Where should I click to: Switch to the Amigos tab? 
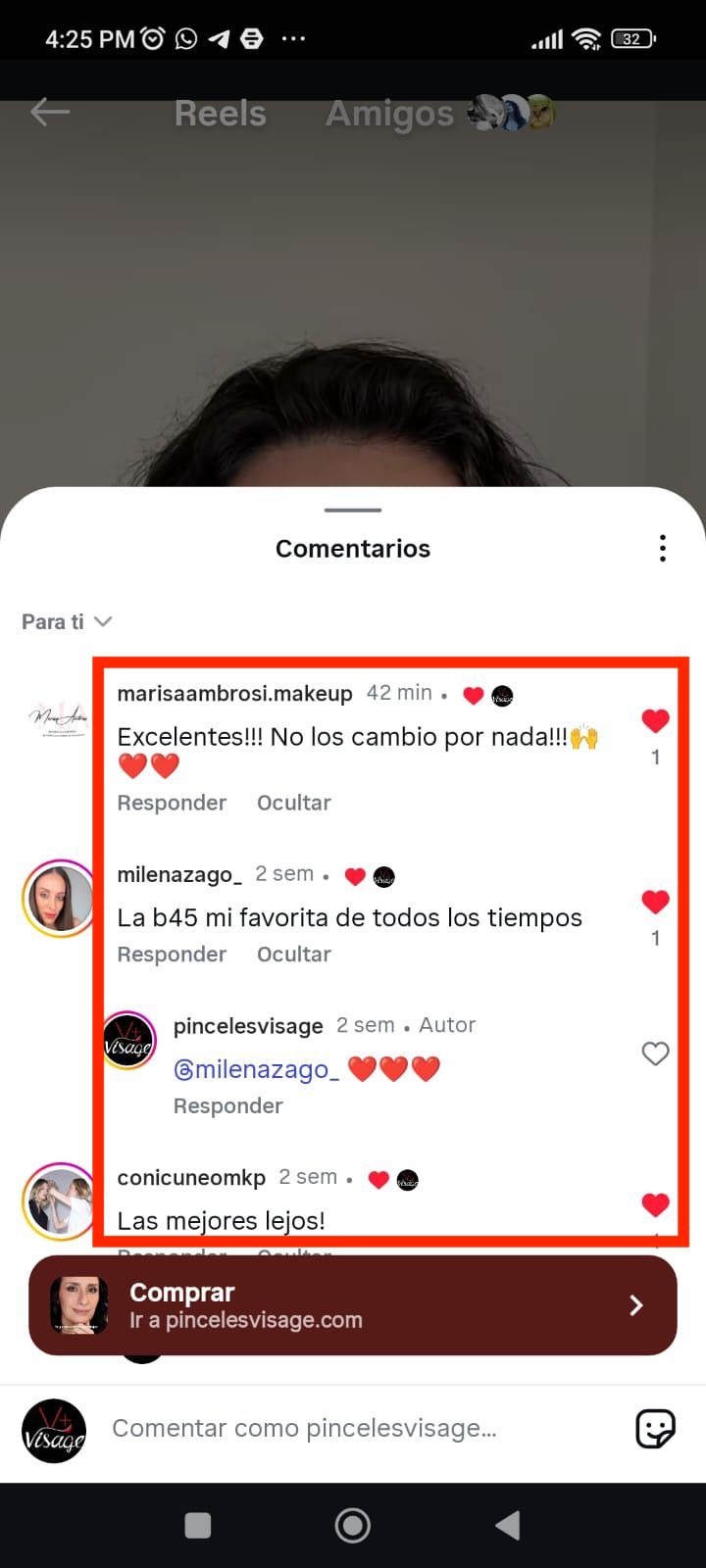coord(389,114)
